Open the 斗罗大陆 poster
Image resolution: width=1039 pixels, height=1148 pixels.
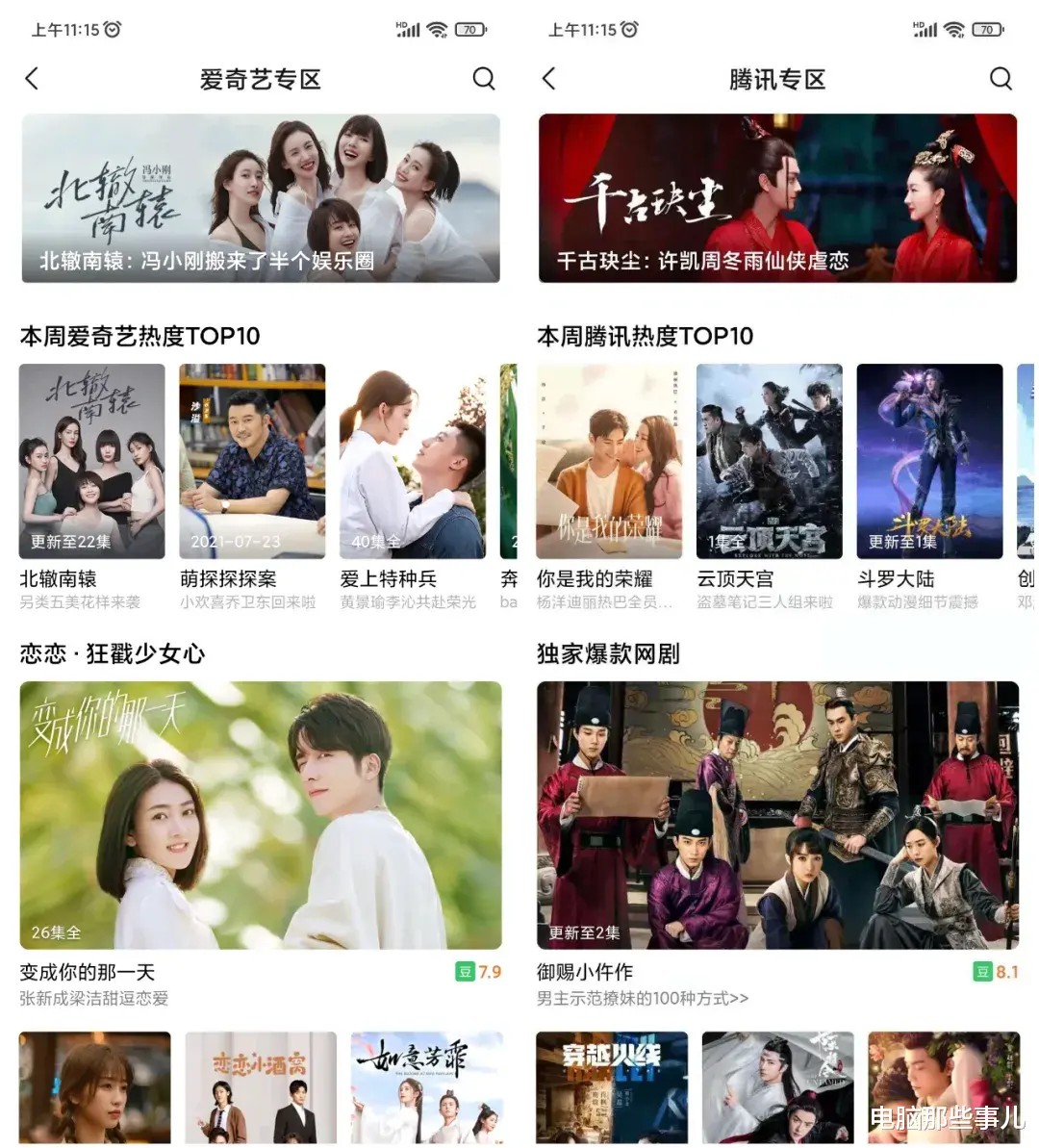pos(927,461)
